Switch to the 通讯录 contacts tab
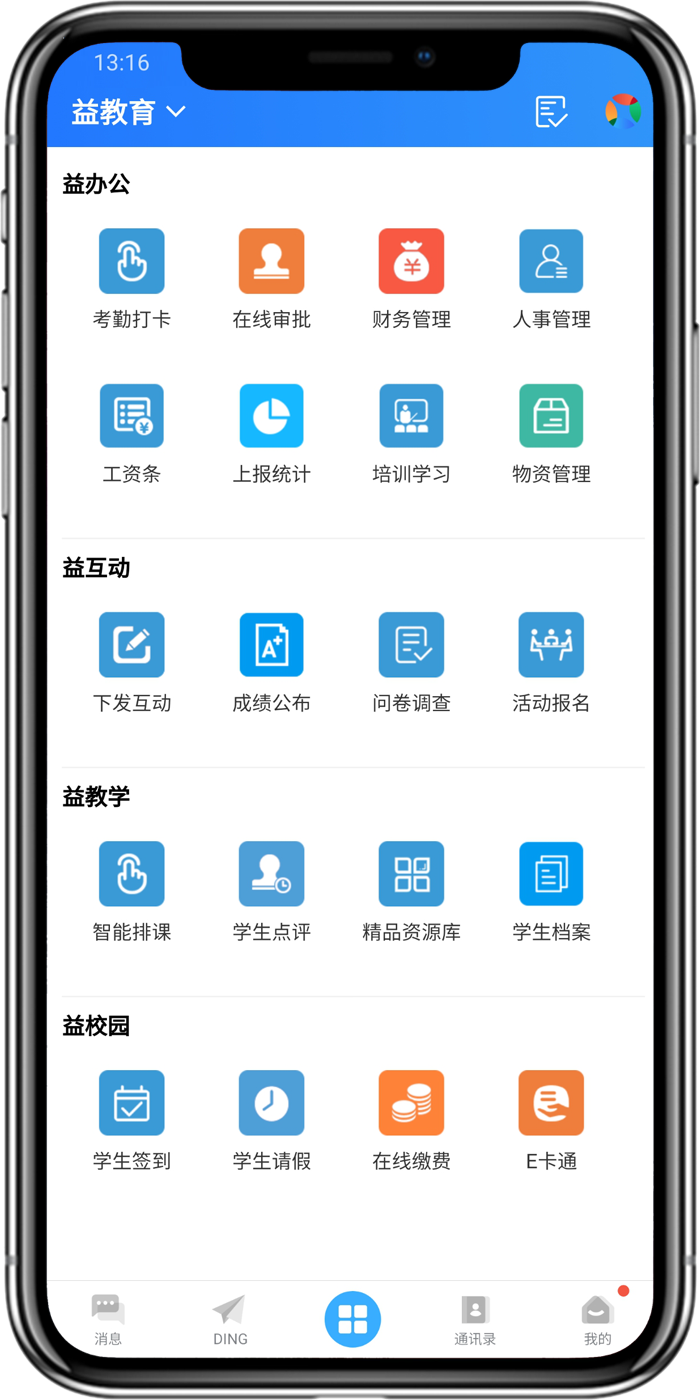Image resolution: width=700 pixels, height=1400 pixels. point(475,1320)
